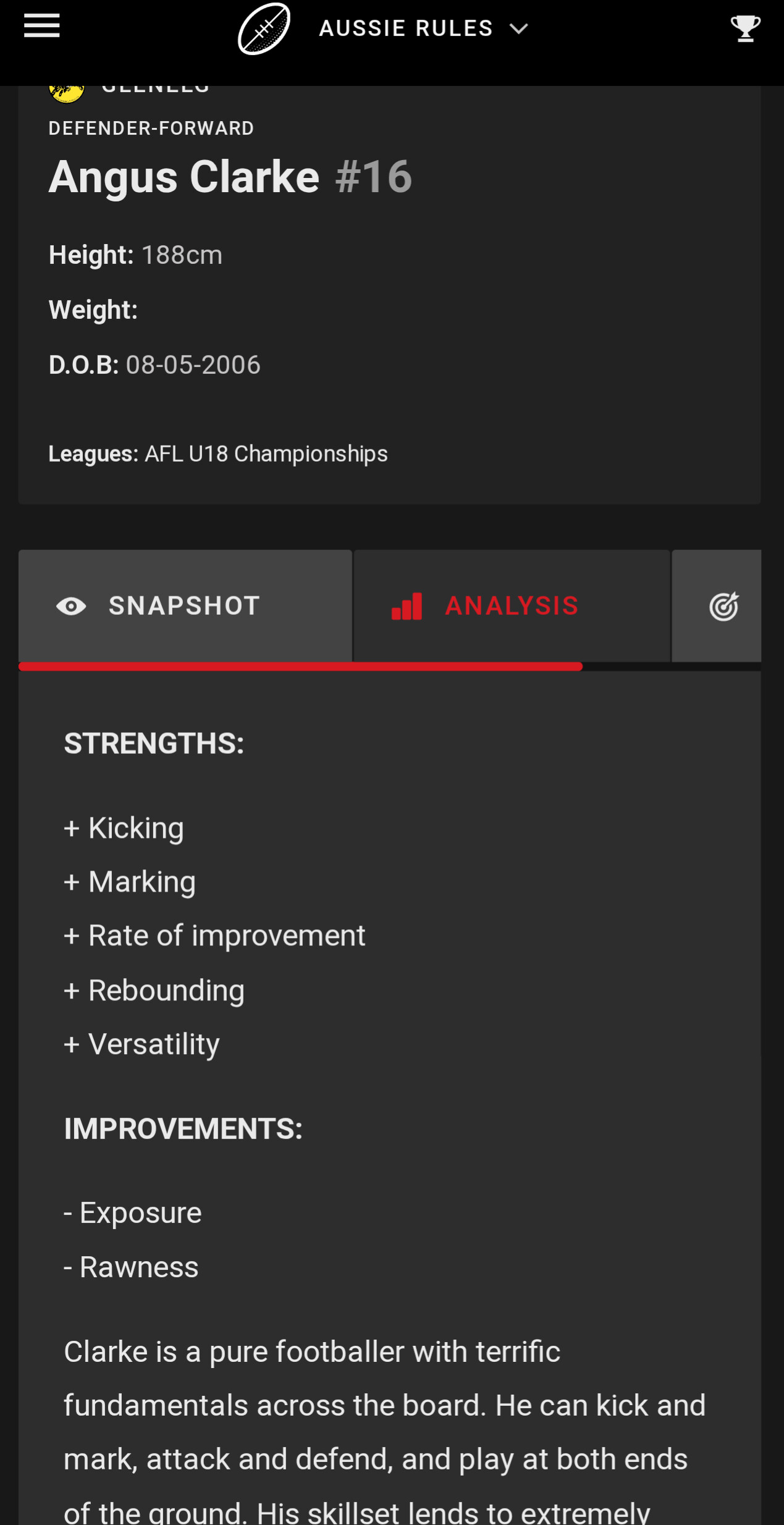
Task: Open the hamburger menu
Action: pos(41,26)
